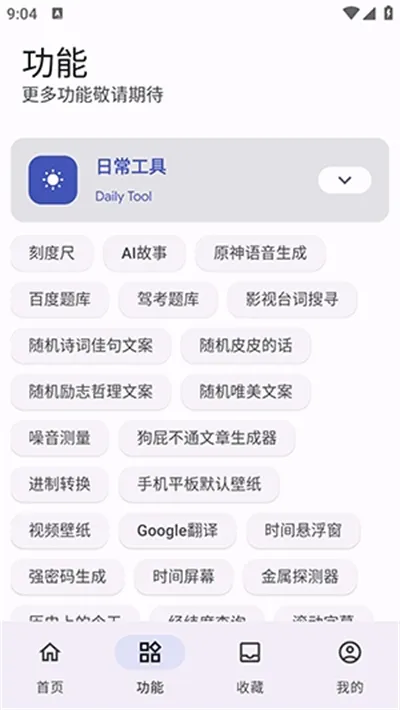Open 强密码生成
The height and width of the screenshot is (710, 400).
tap(67, 577)
